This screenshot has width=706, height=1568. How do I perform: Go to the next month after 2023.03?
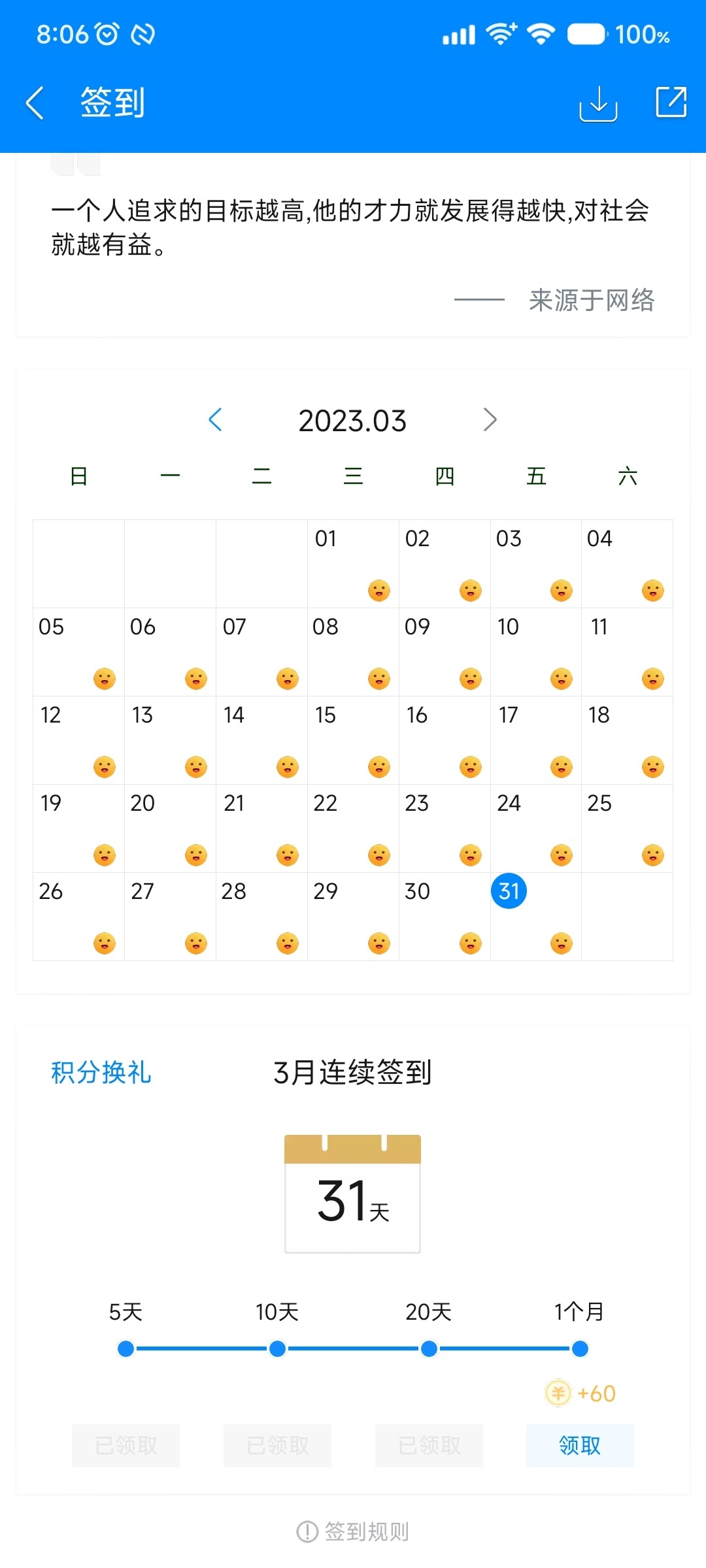coord(490,419)
